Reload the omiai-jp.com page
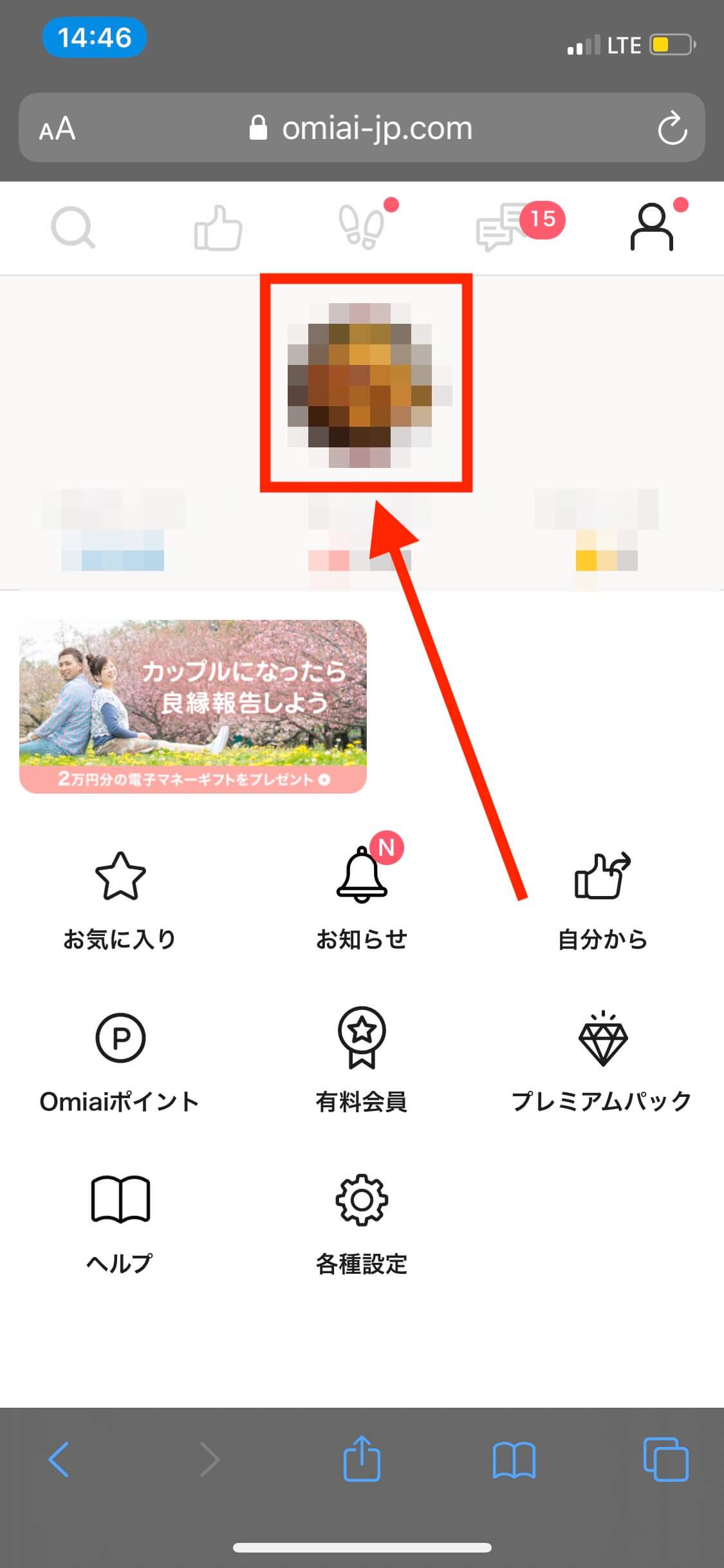 tap(672, 127)
